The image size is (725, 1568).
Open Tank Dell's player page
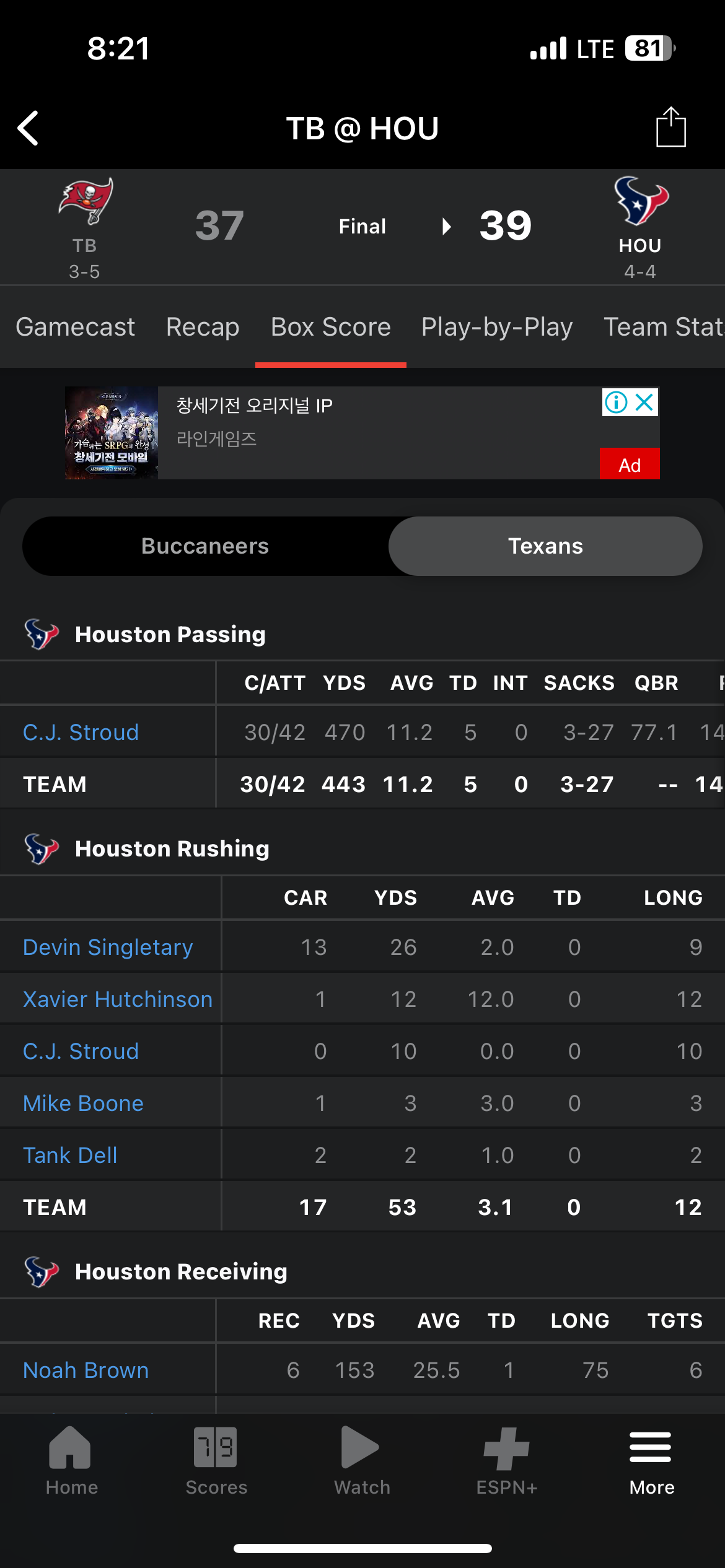tap(70, 1156)
